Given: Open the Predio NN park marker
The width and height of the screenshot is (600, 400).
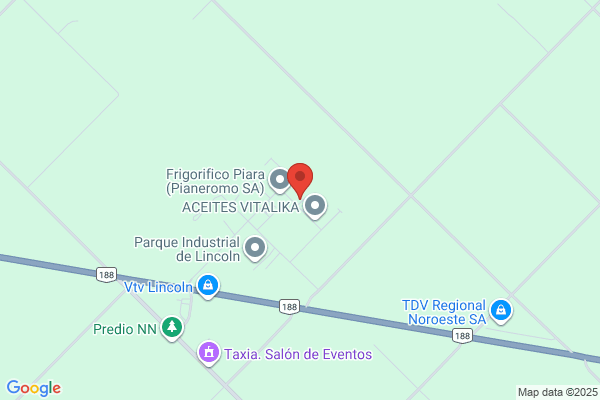Looking at the screenshot, I should point(172,328).
